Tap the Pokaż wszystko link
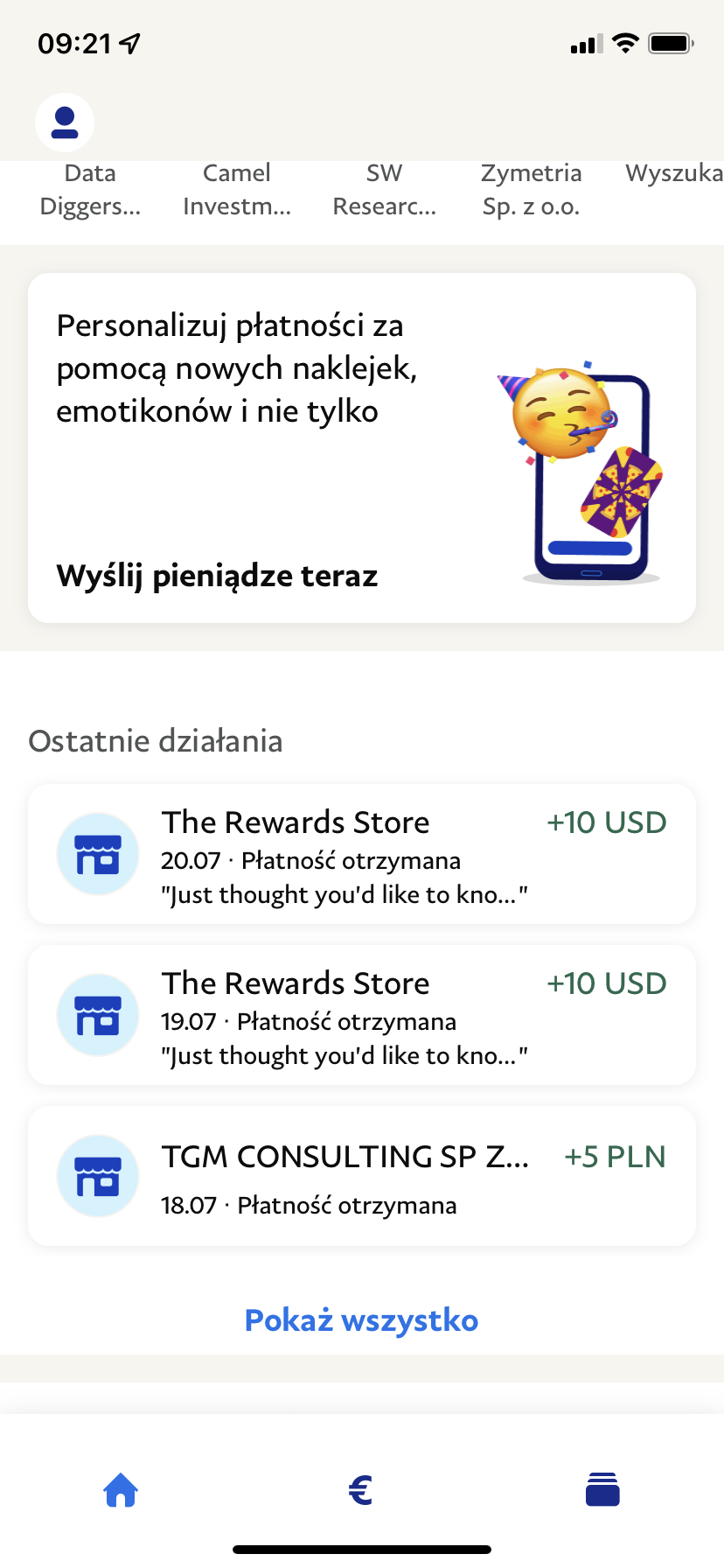The height and width of the screenshot is (1568, 724). (362, 1319)
